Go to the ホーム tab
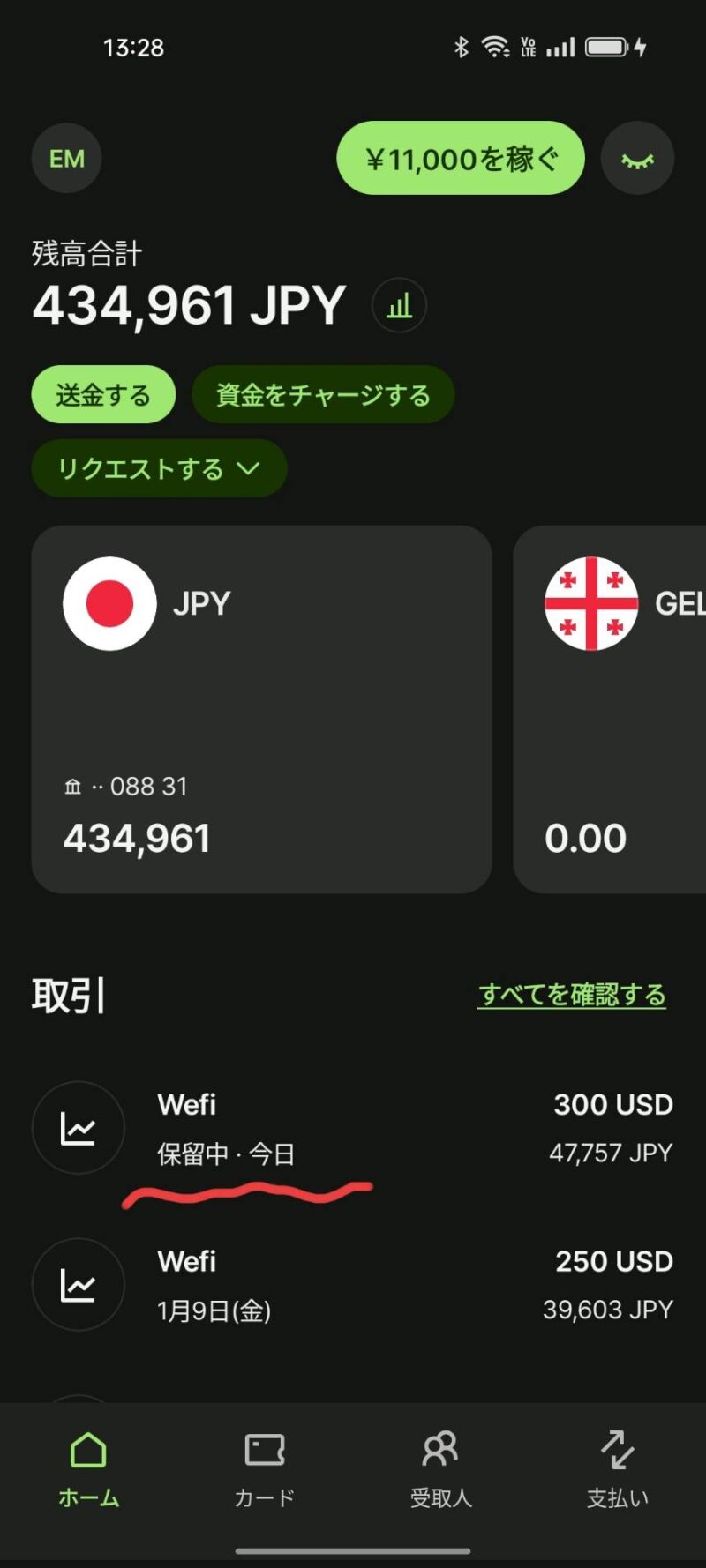Screen dimensions: 706x1568 (x=88, y=1468)
